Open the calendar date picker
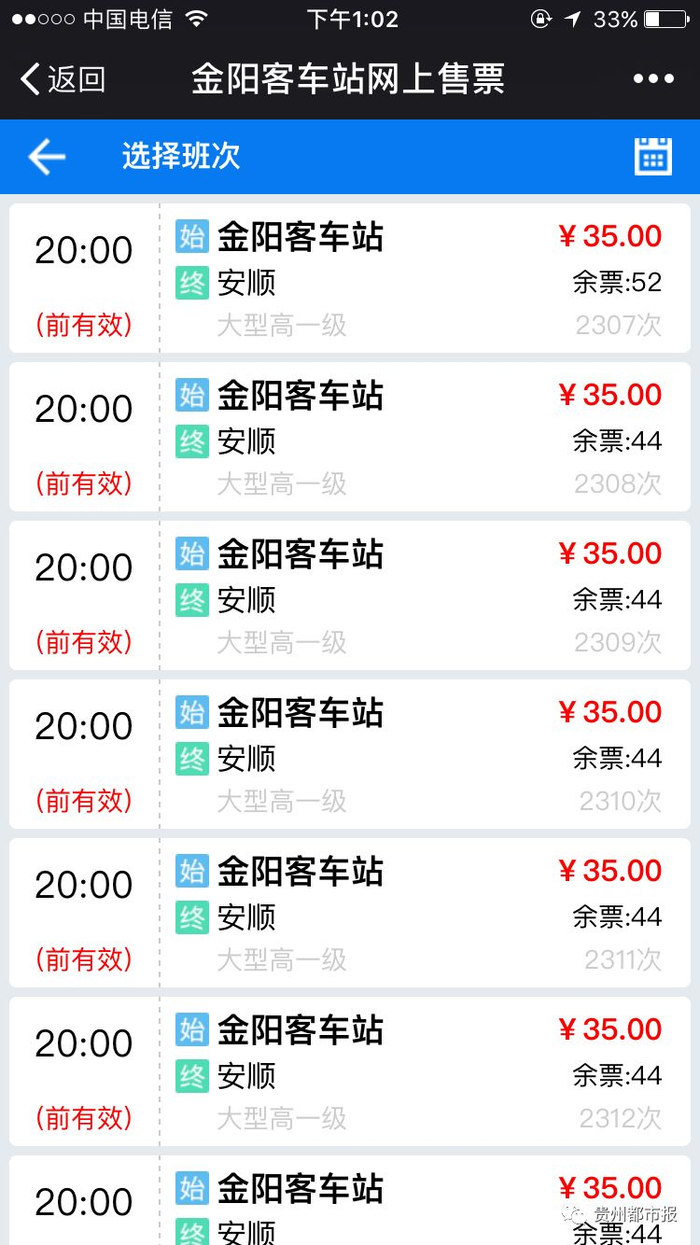Image resolution: width=700 pixels, height=1245 pixels. coord(653,157)
